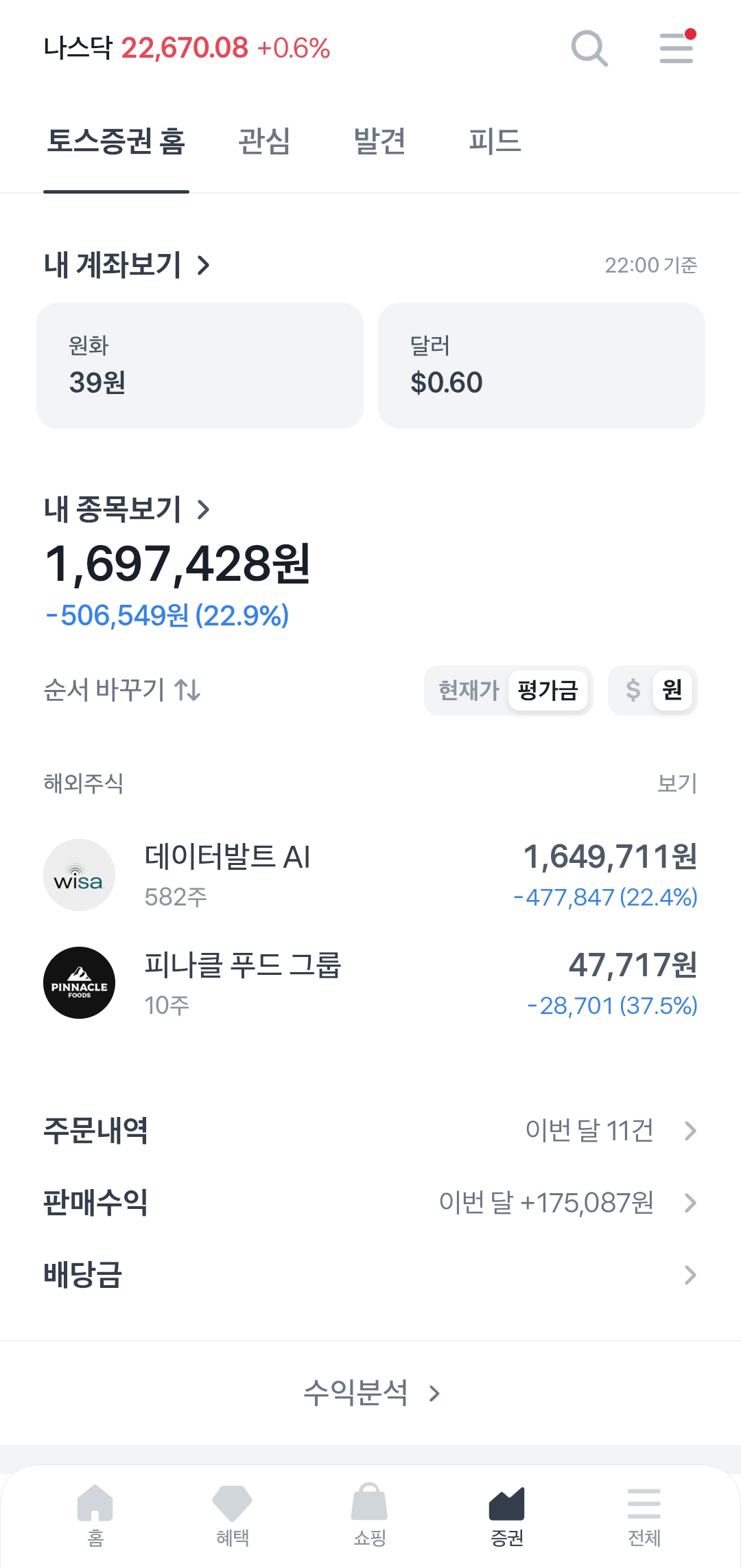
Task: Open 내 종목보기
Action: [127, 509]
